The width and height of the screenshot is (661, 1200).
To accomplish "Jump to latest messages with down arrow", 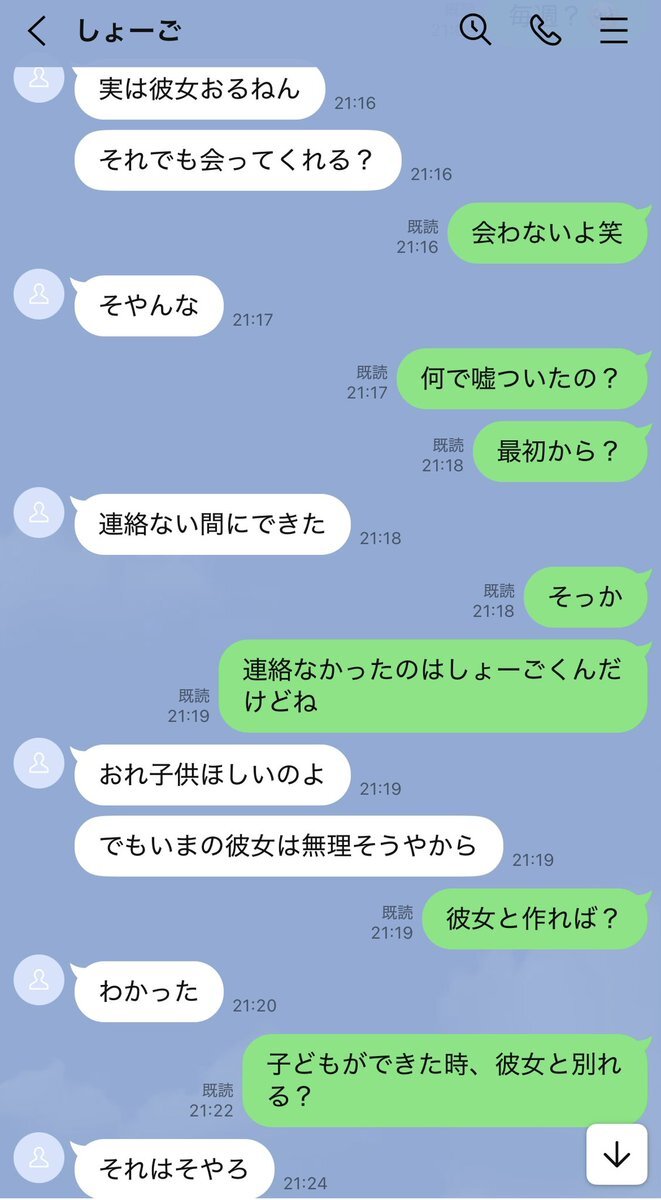I will pos(617,1155).
